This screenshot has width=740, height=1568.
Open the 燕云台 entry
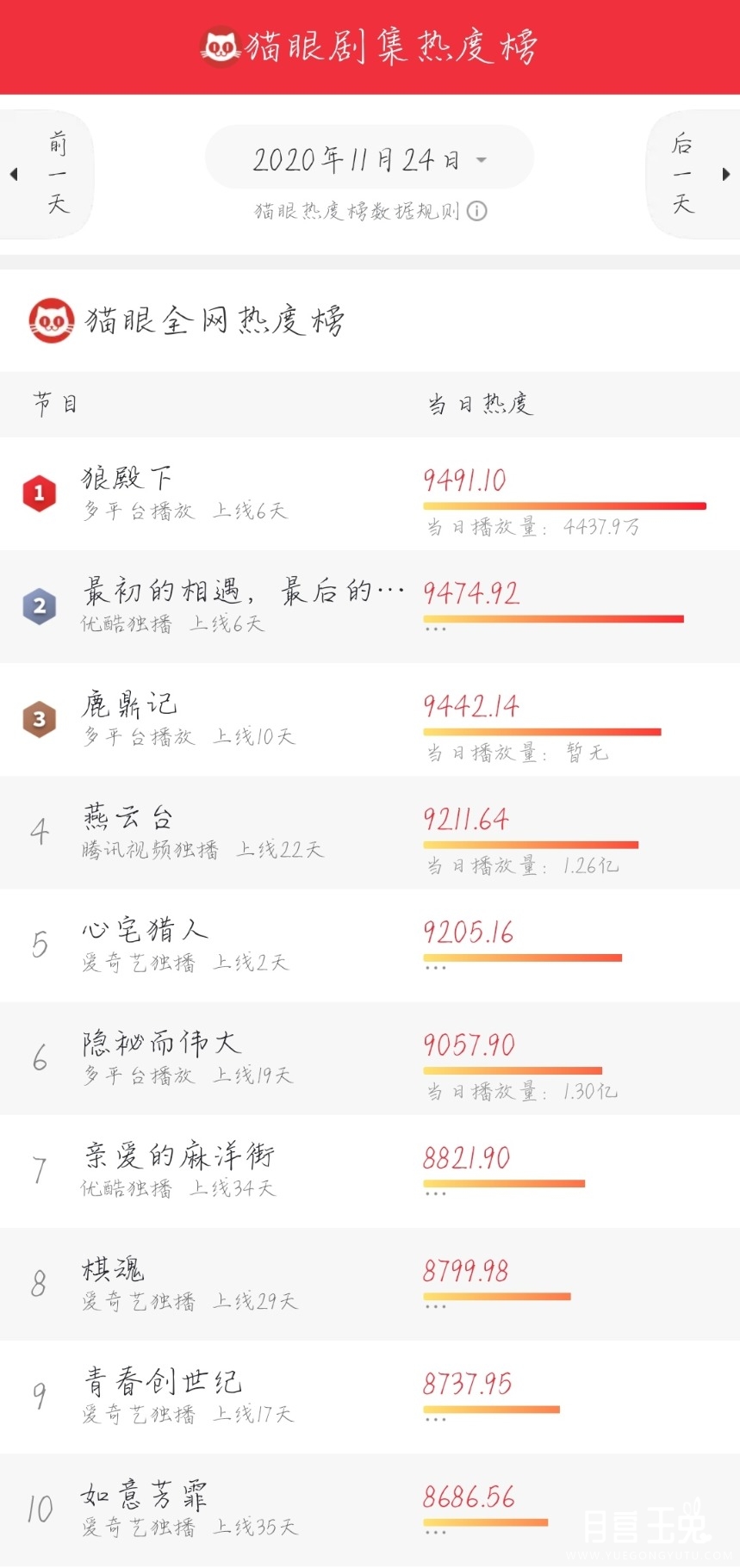370,833
